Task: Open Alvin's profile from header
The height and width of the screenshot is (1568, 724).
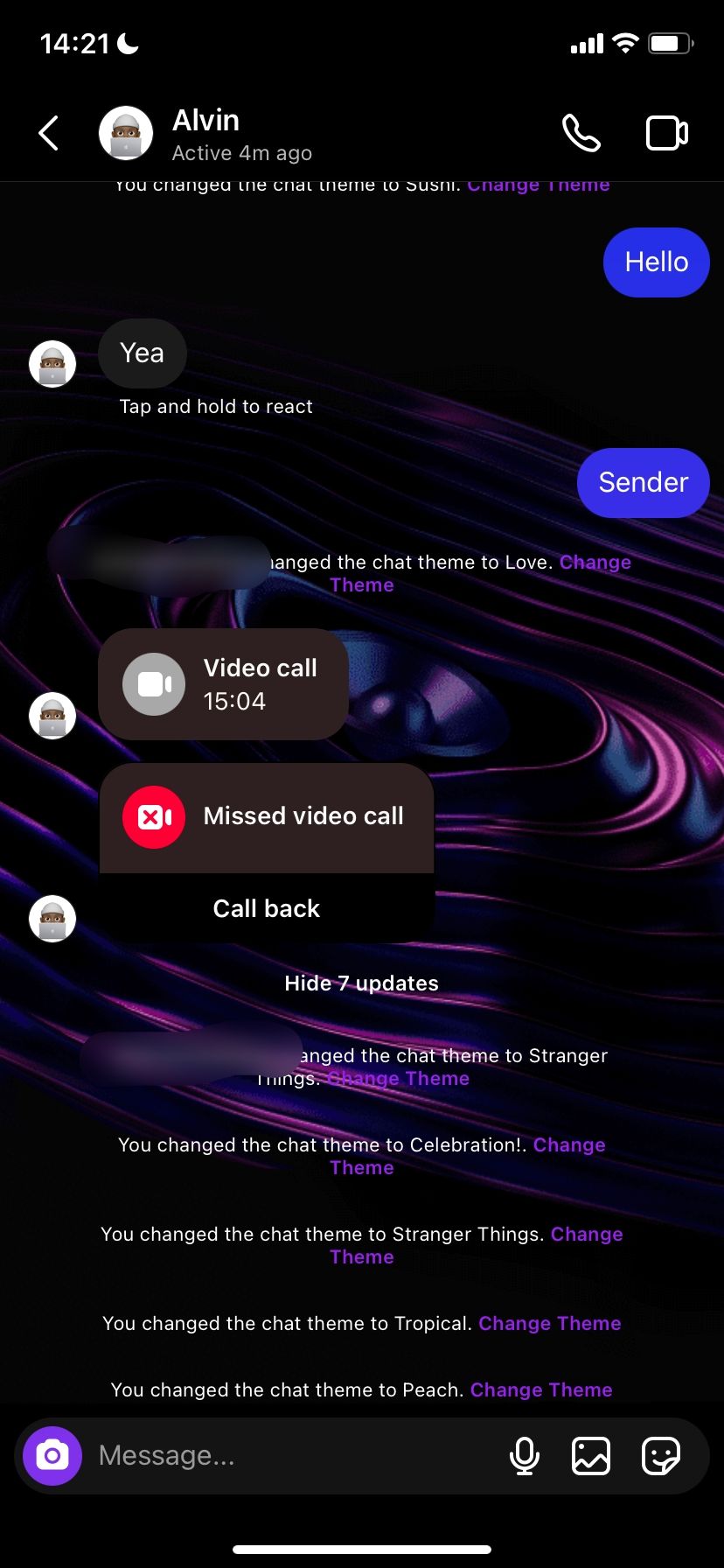Action: pyautogui.click(x=205, y=134)
